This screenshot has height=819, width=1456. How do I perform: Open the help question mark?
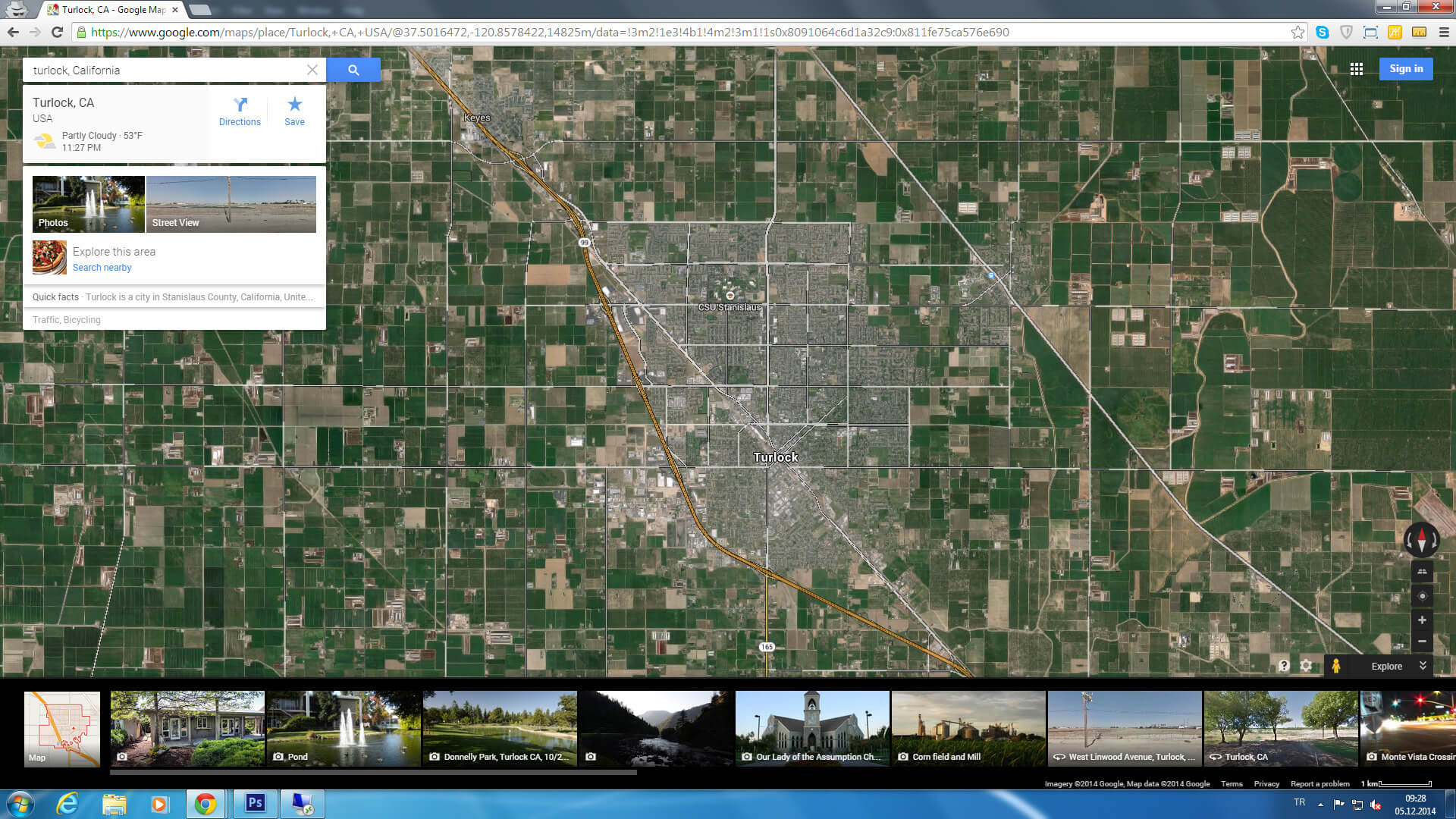pyautogui.click(x=1283, y=666)
